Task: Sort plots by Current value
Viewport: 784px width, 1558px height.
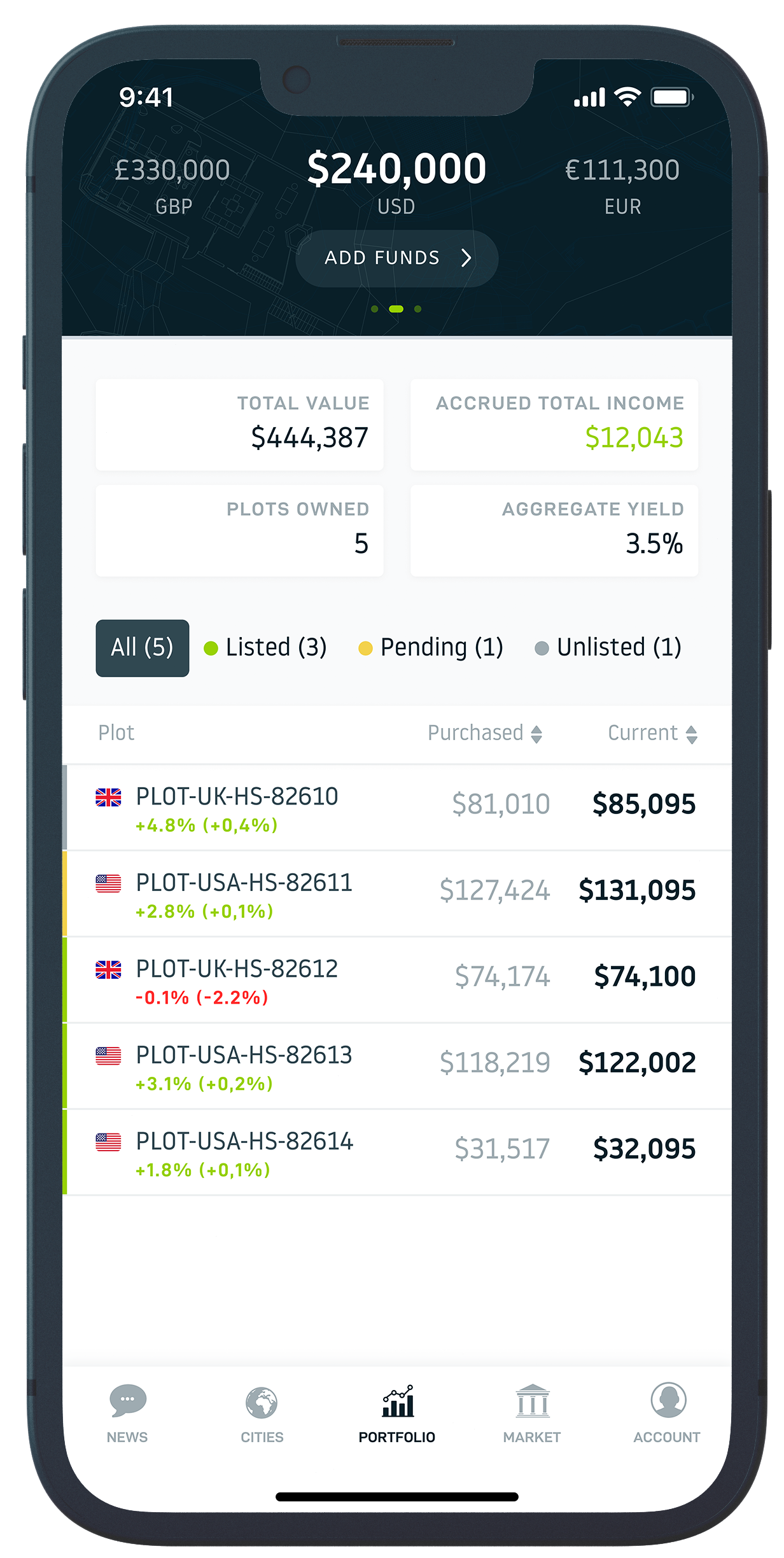Action: point(652,733)
